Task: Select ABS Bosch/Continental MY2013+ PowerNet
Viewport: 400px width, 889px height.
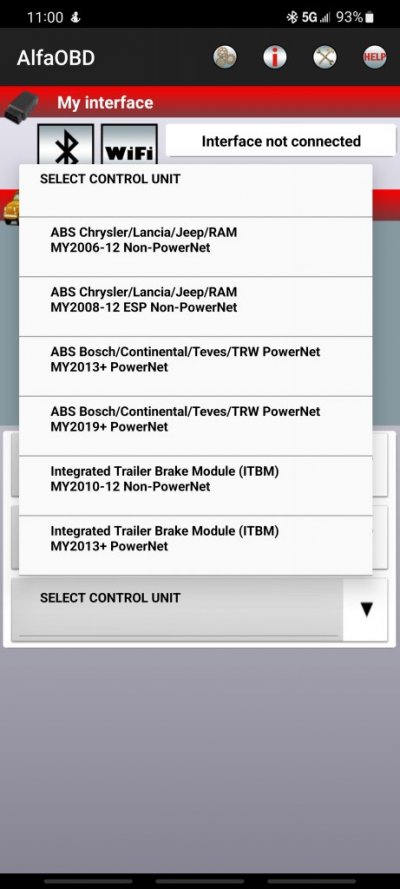Action: pyautogui.click(x=195, y=366)
